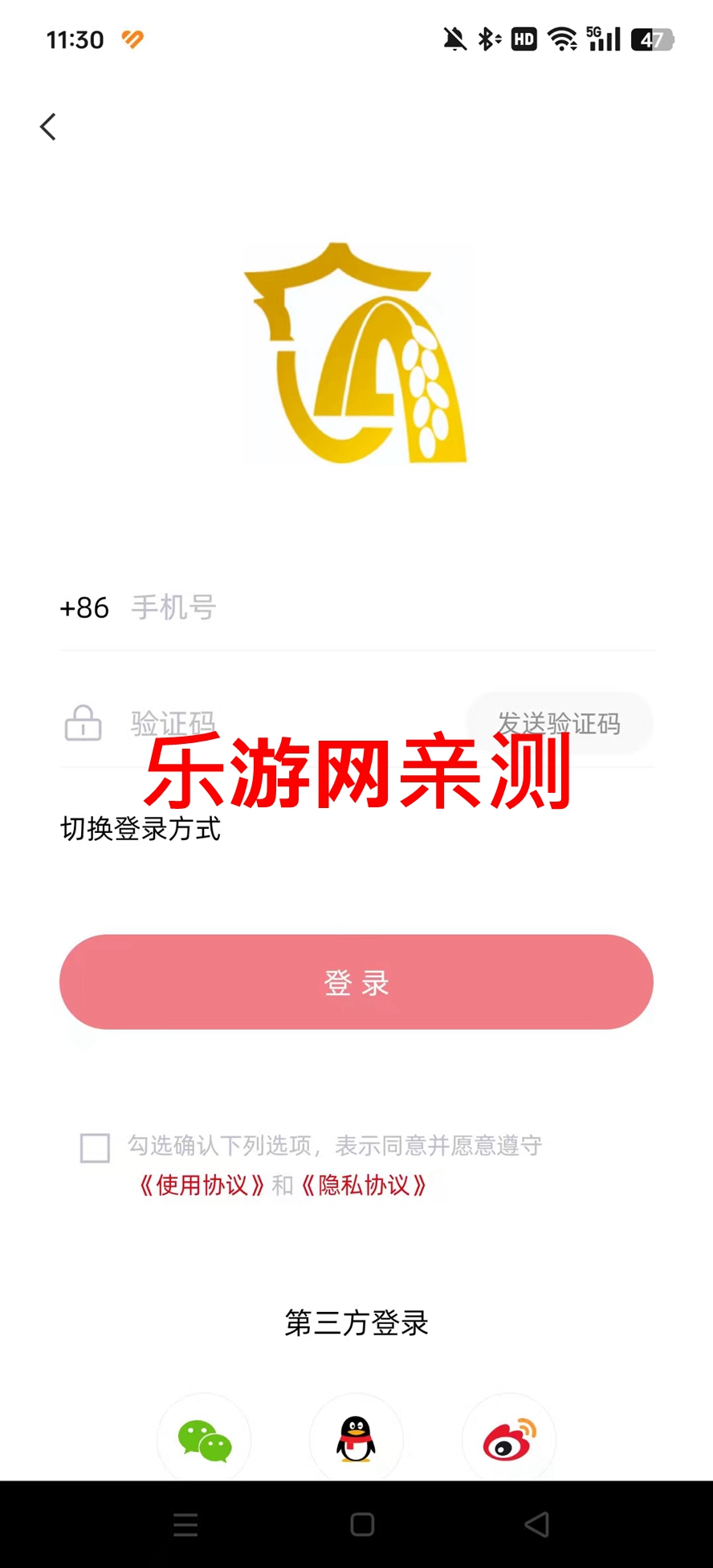The width and height of the screenshot is (713, 1568).
Task: Check the agreement confirmation box
Action: [x=95, y=1148]
